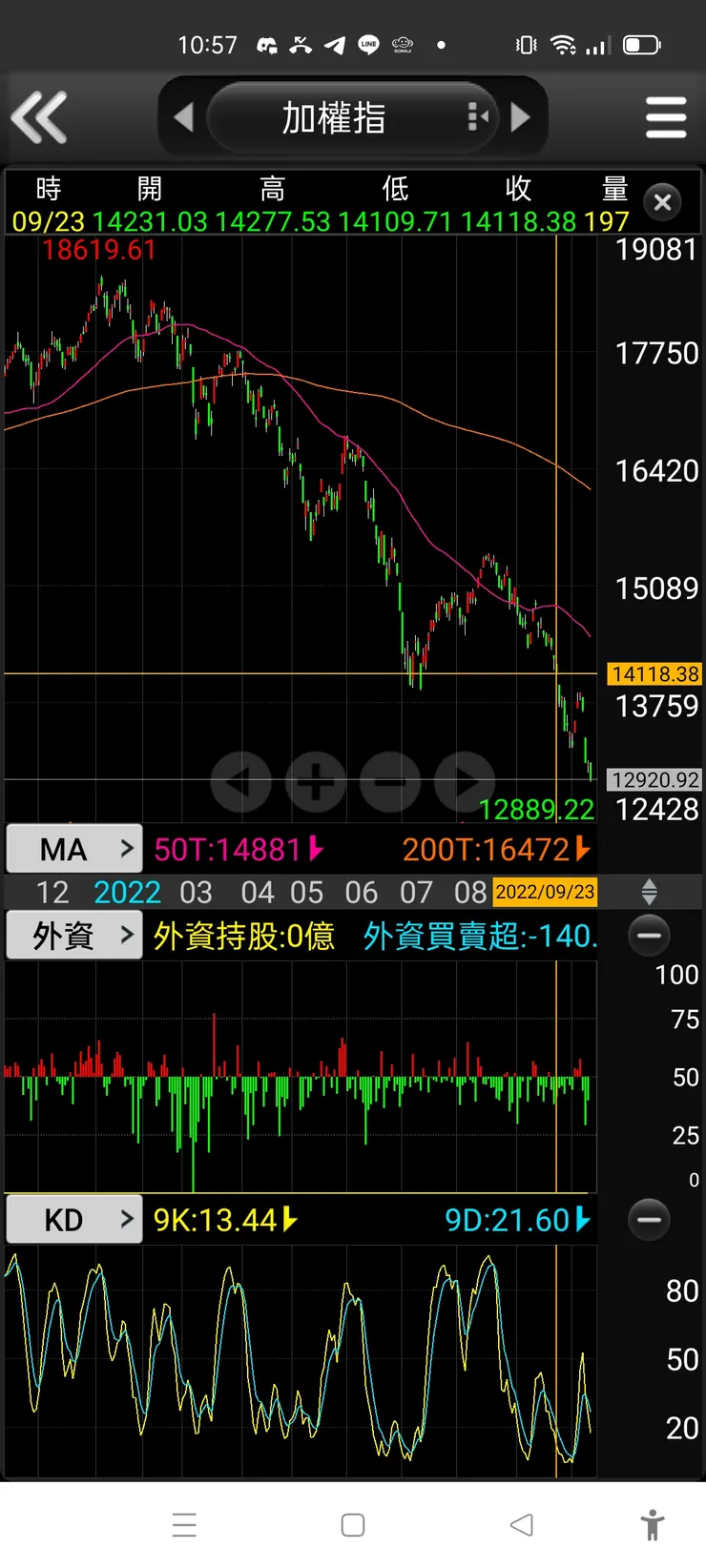Go back using the double-arrow icon

pyautogui.click(x=39, y=117)
